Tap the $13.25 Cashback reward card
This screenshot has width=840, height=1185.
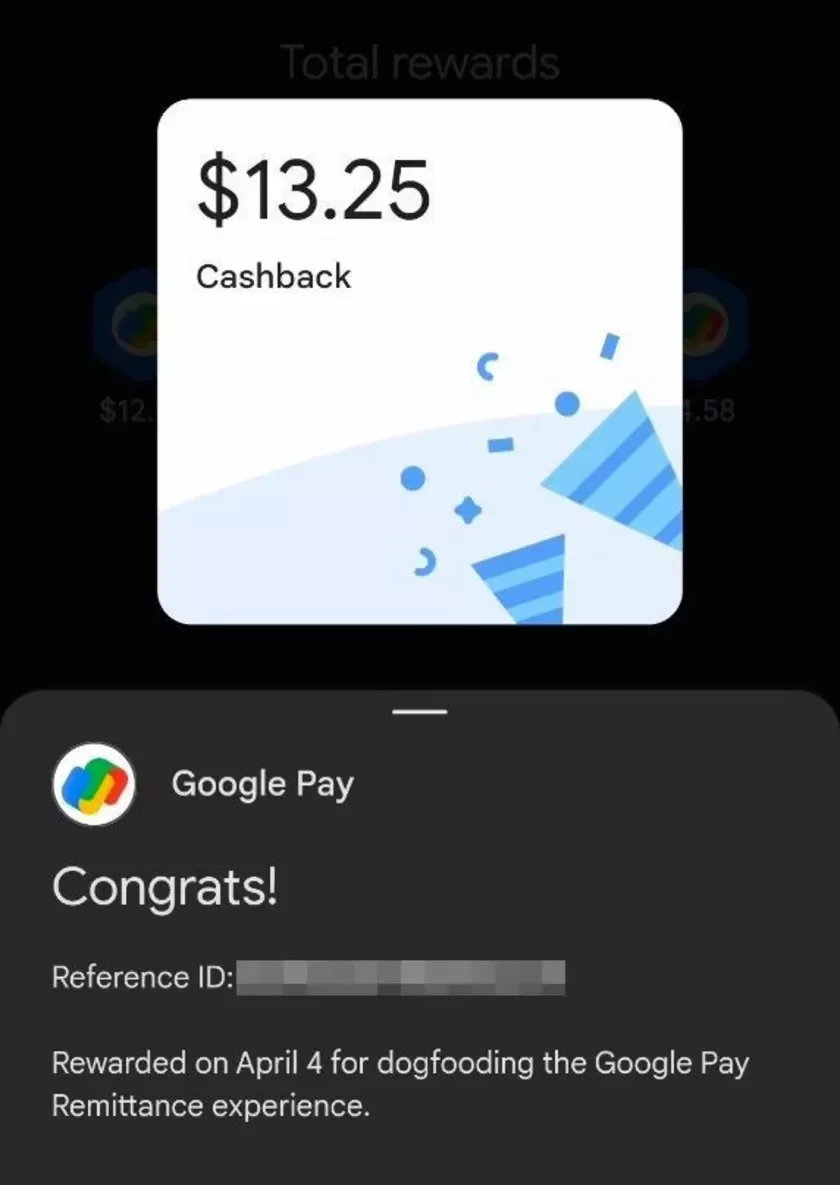(420, 361)
